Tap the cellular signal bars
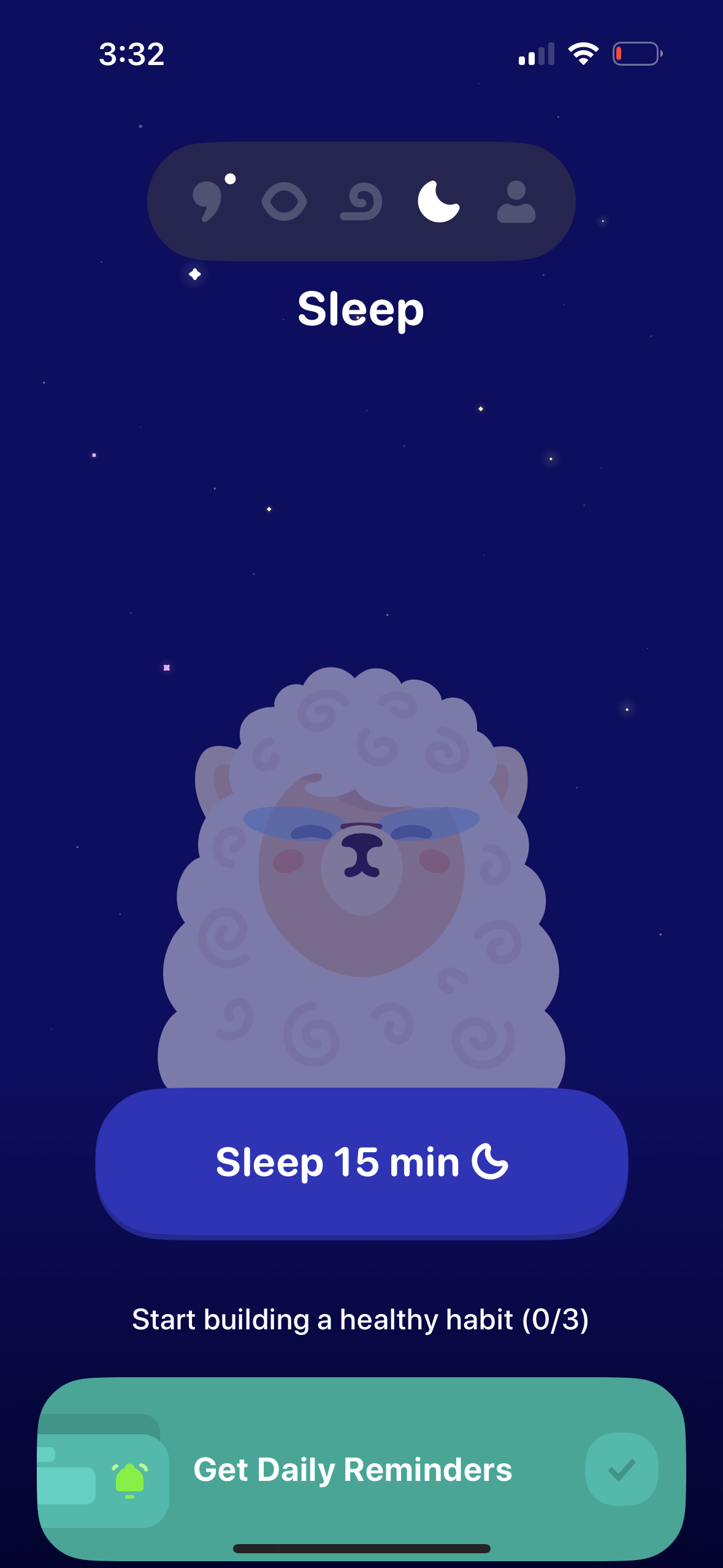Screen dimensions: 723x1568 coord(535,53)
